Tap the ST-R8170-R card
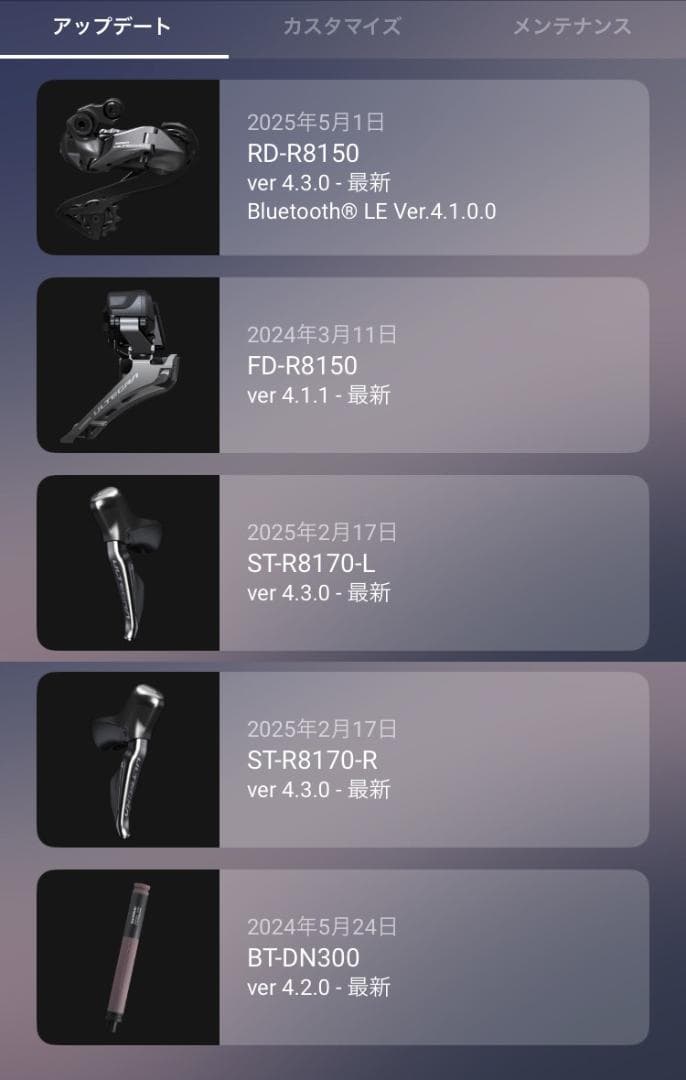Screen dimensions: 686x1080 tap(343, 760)
